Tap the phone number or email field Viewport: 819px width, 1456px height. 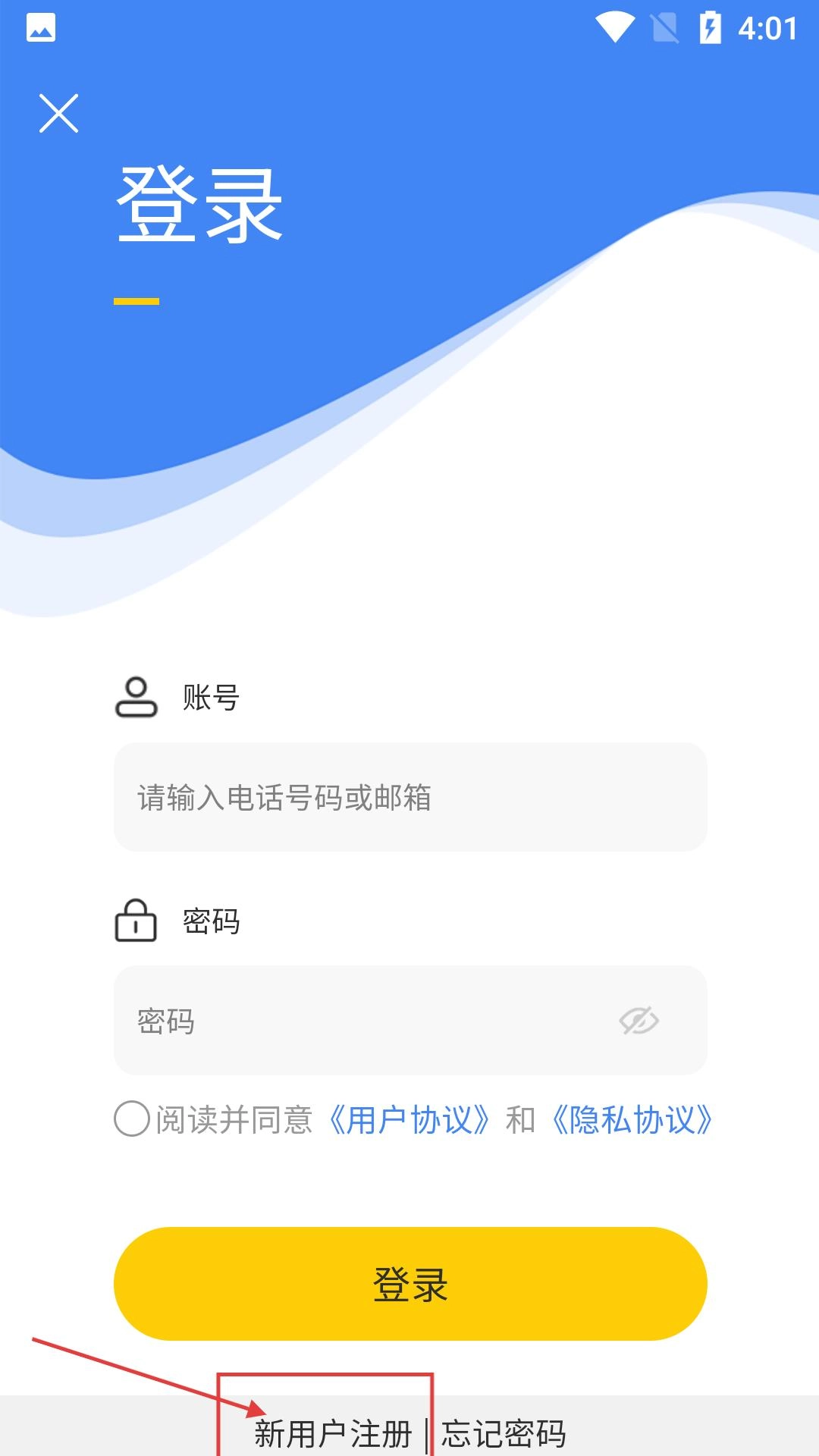click(409, 798)
